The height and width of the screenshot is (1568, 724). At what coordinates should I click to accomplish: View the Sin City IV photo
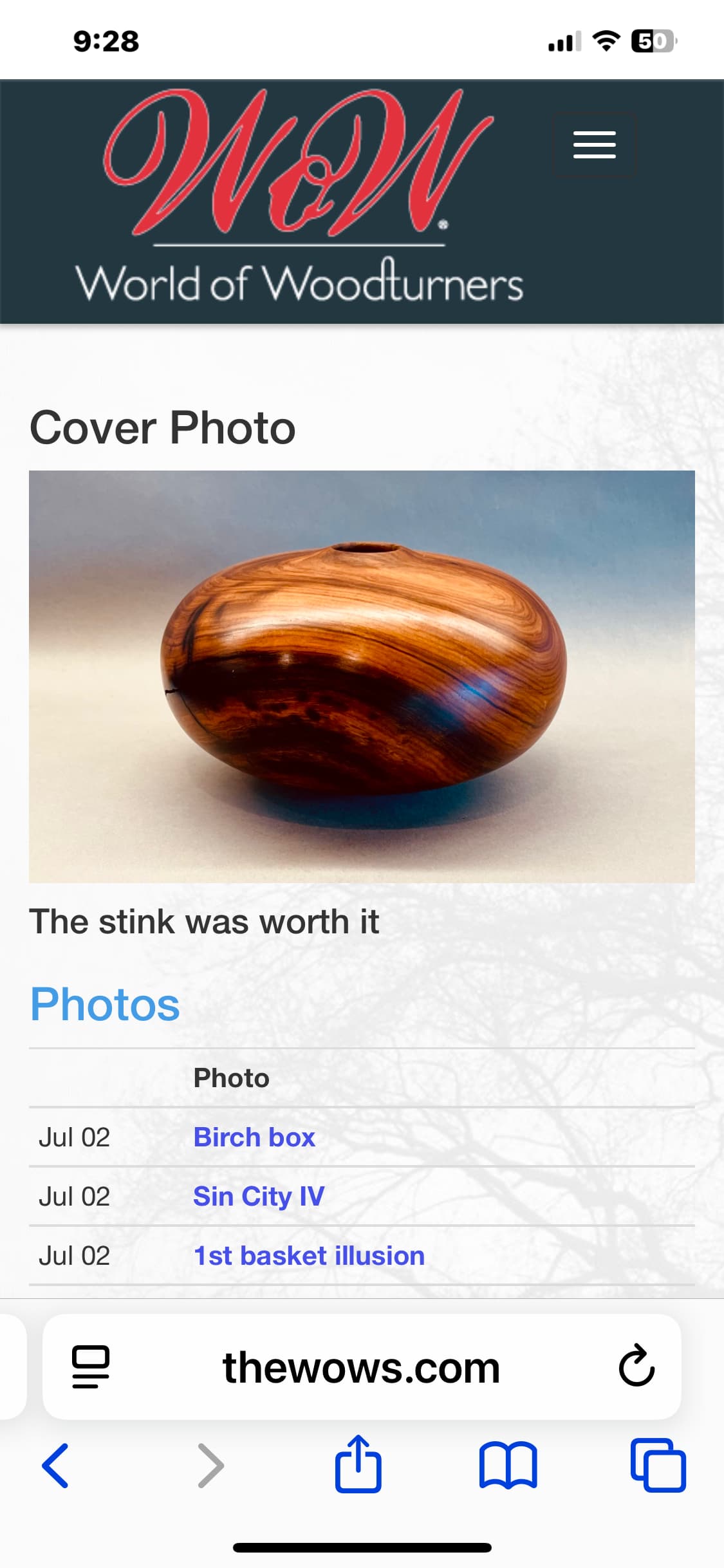[x=259, y=1197]
